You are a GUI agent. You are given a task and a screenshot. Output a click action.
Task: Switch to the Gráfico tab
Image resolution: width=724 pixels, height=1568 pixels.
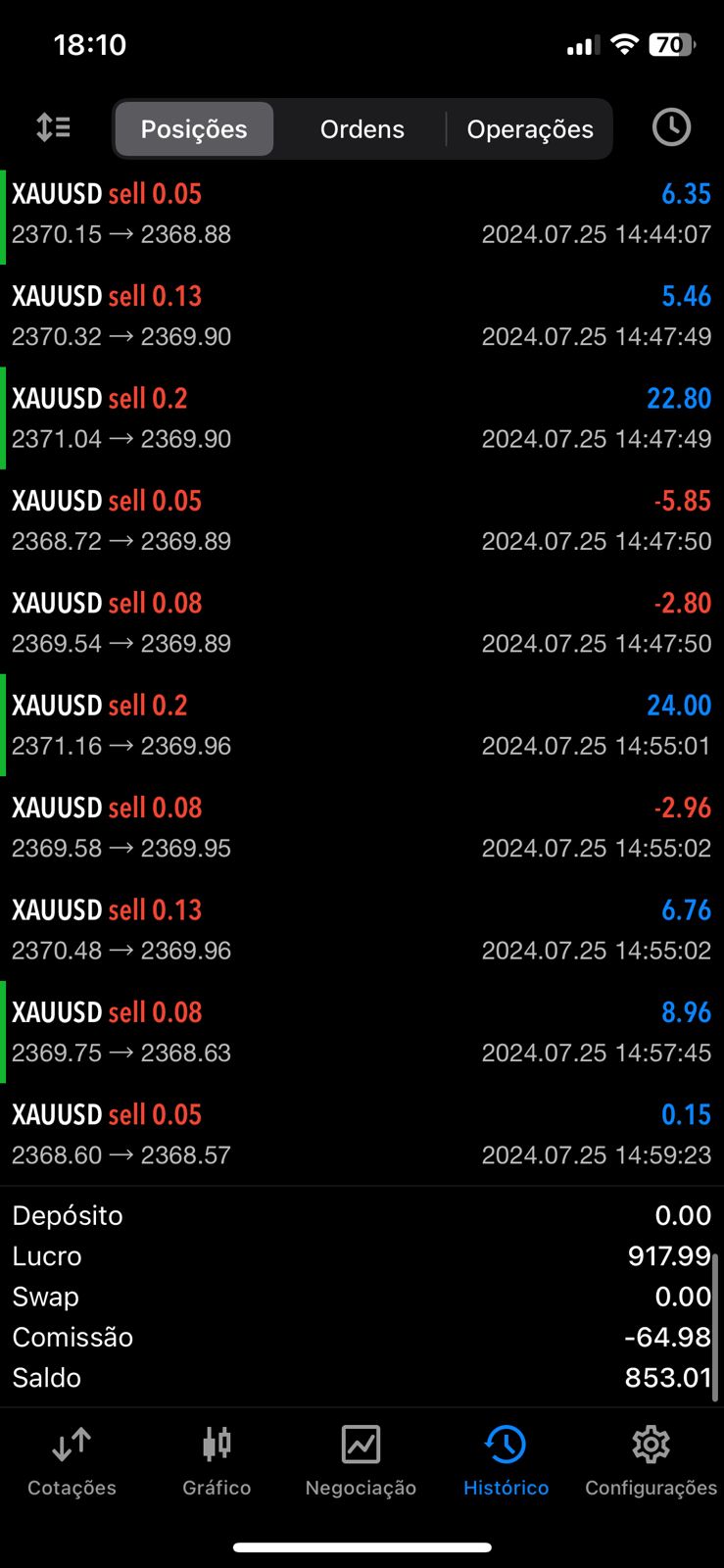click(x=217, y=1461)
